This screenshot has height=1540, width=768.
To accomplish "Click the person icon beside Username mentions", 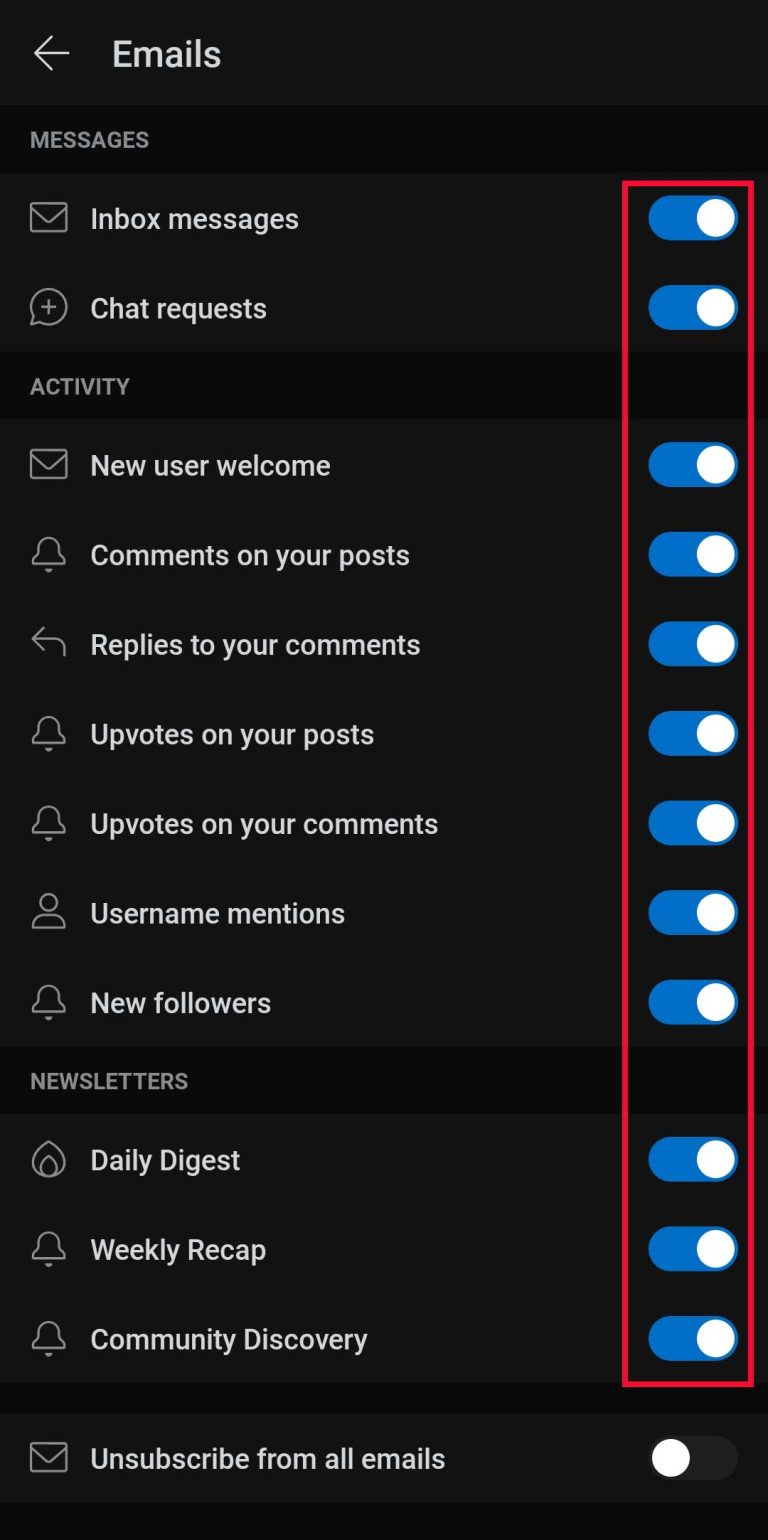I will point(47,912).
